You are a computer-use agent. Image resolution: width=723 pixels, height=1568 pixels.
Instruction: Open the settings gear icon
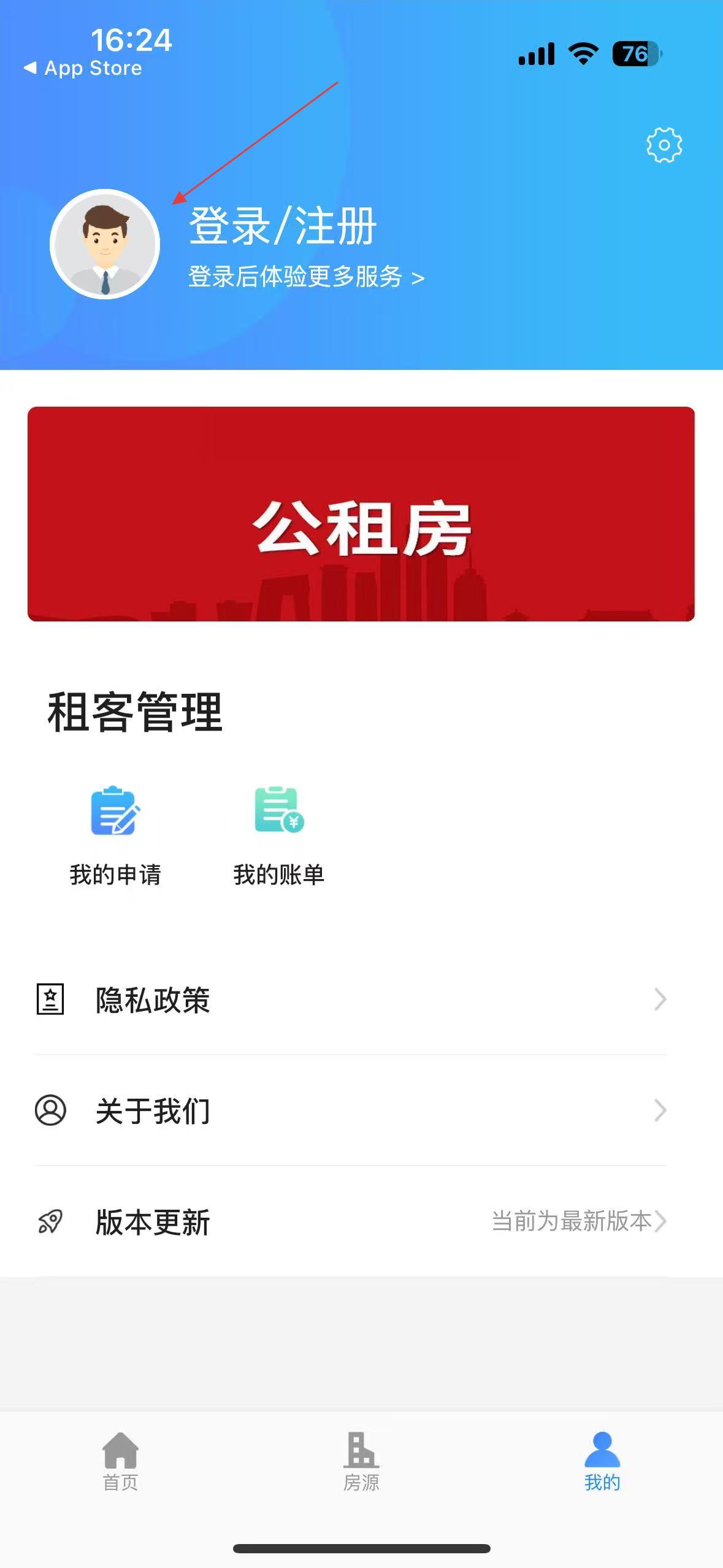click(x=664, y=145)
